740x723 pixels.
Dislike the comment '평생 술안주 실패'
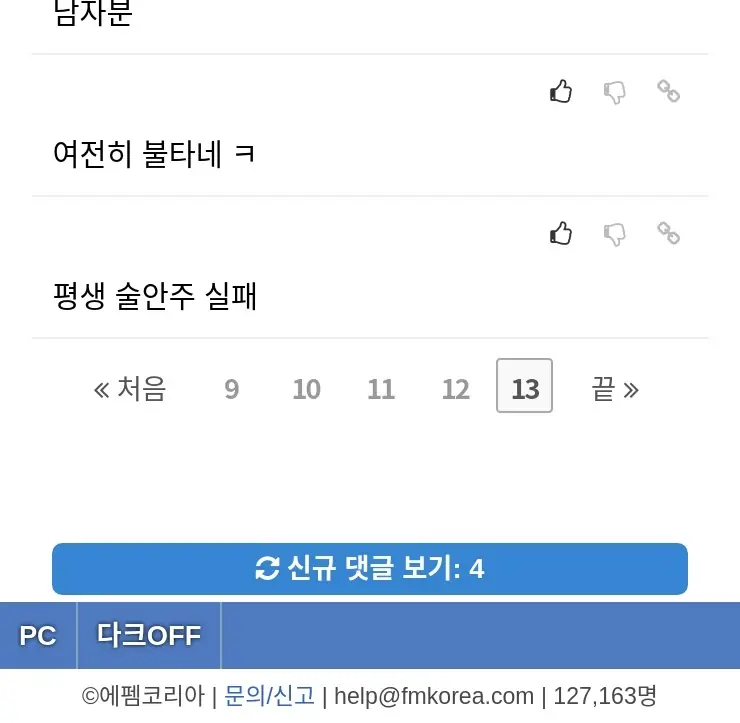(x=615, y=234)
